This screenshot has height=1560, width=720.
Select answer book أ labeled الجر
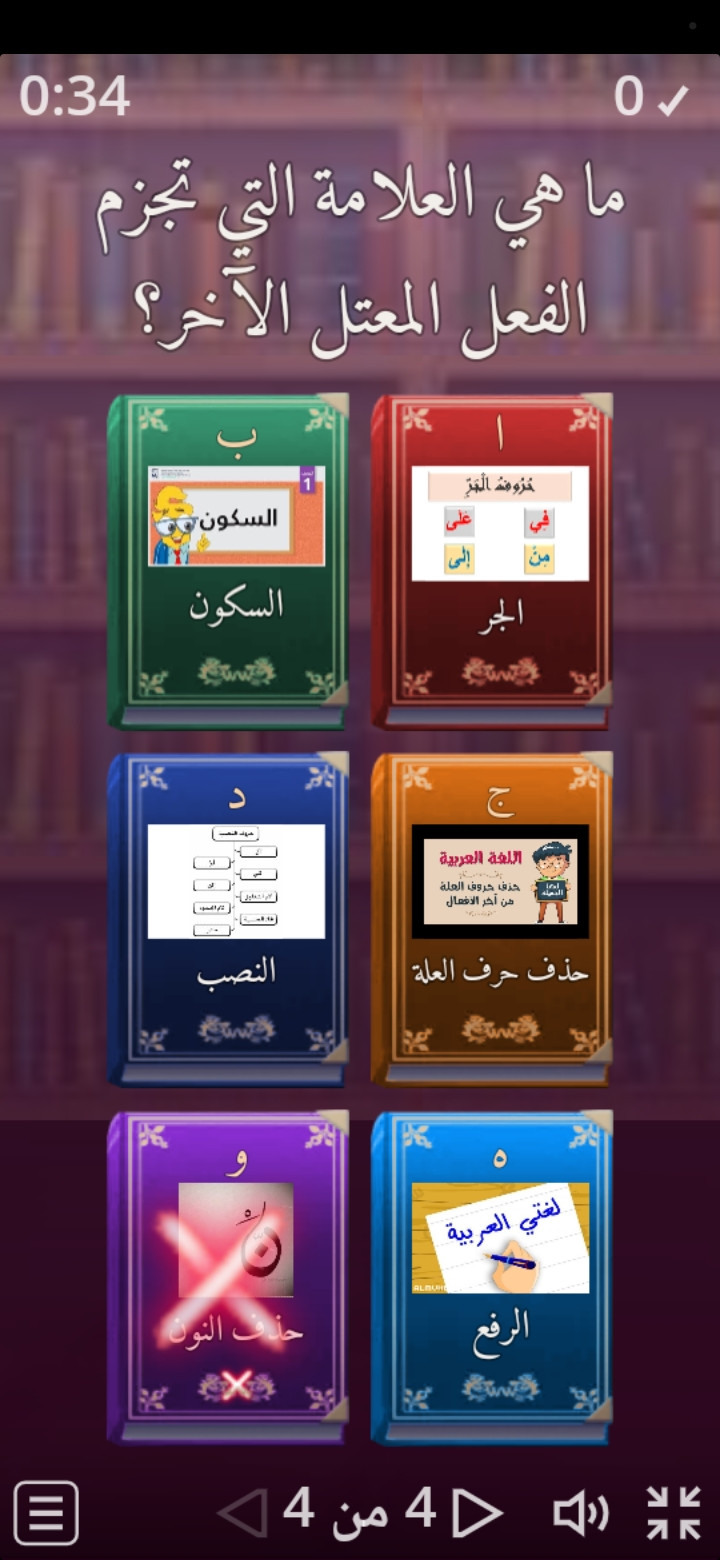coord(493,560)
